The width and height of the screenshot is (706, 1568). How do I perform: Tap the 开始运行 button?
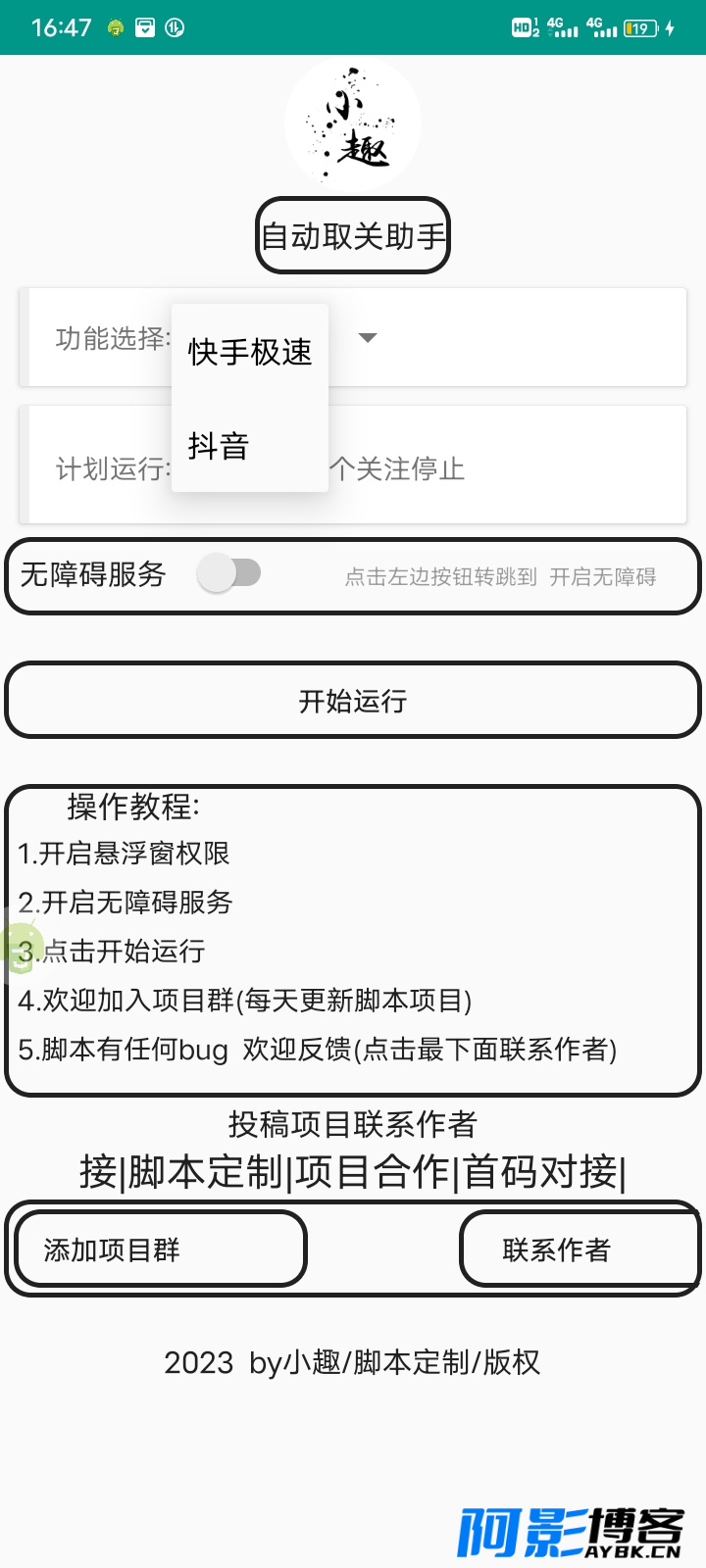tap(353, 701)
